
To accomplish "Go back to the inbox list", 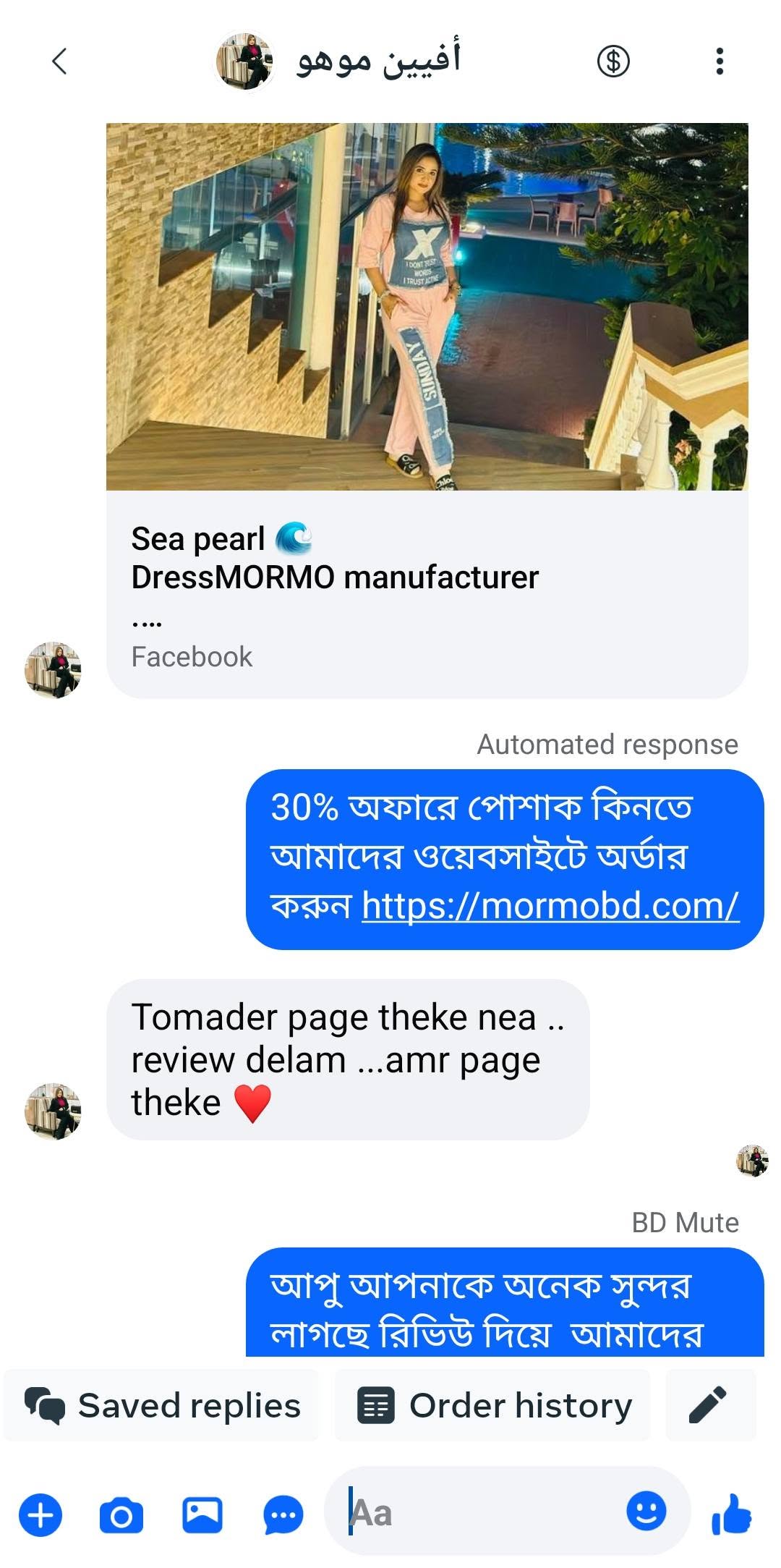I will click(x=59, y=62).
